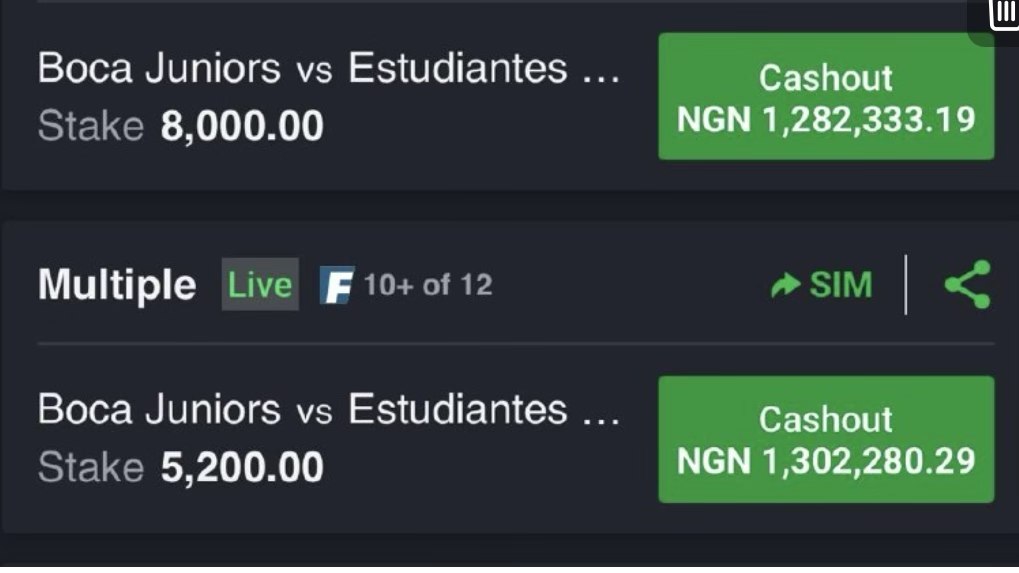Share the Multiple bet slip
This screenshot has height=573, width=1019.
pyautogui.click(x=967, y=285)
